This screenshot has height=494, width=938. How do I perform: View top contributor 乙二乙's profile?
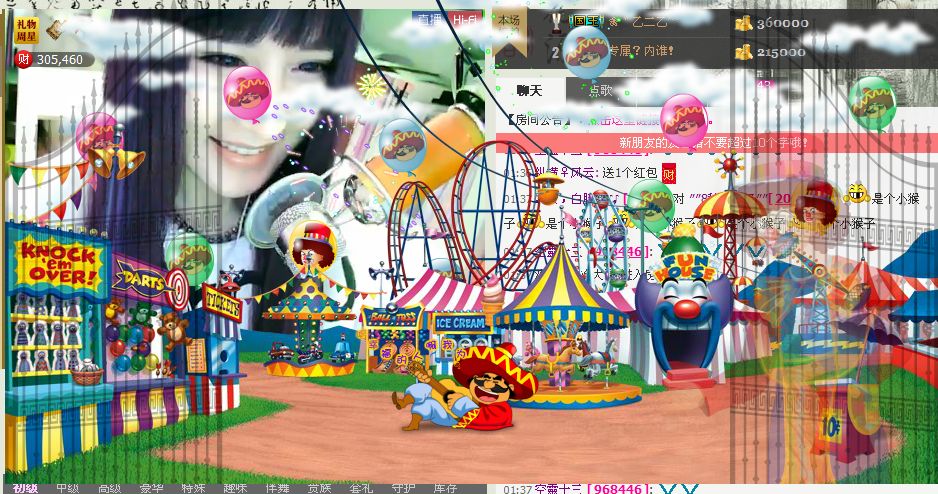(648, 21)
